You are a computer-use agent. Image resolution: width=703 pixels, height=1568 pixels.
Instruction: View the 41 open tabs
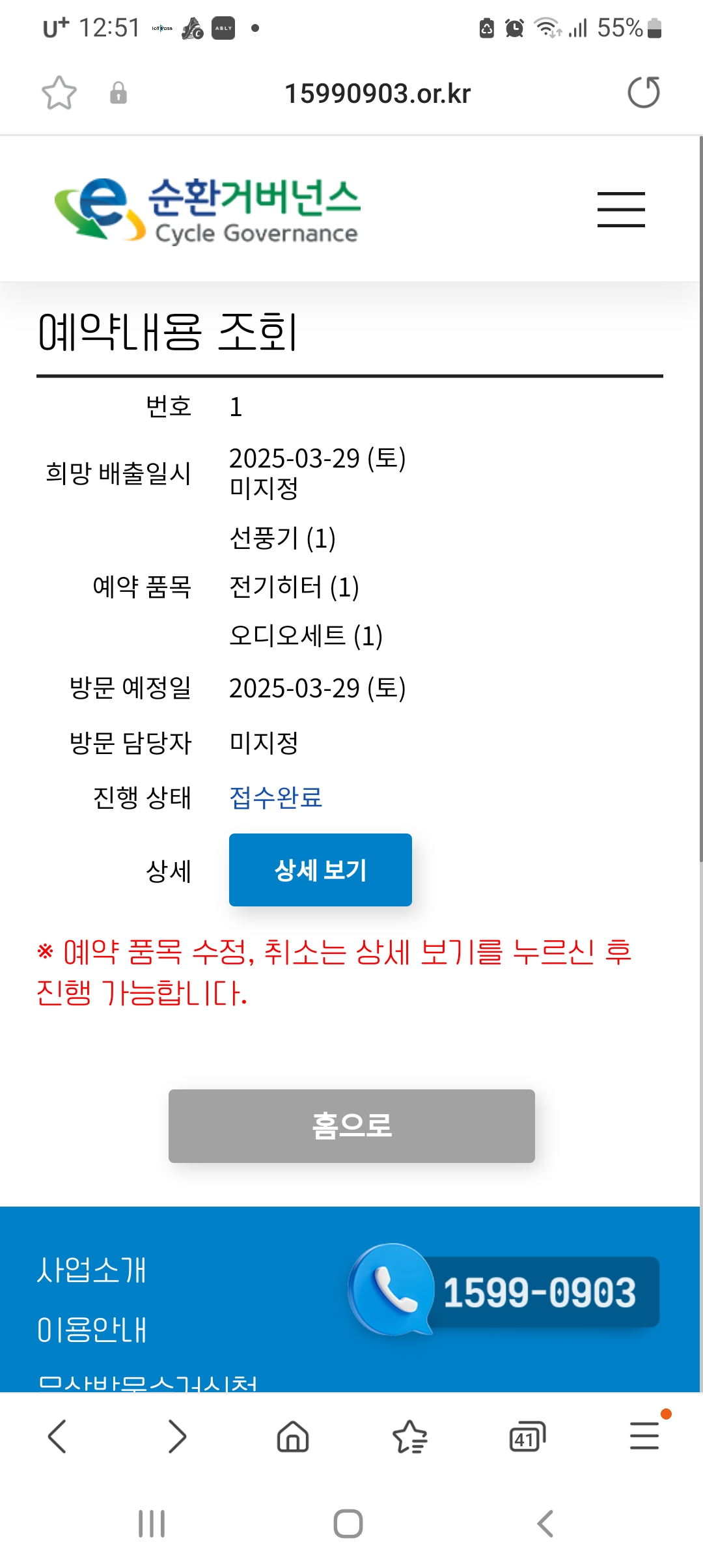[x=527, y=1436]
